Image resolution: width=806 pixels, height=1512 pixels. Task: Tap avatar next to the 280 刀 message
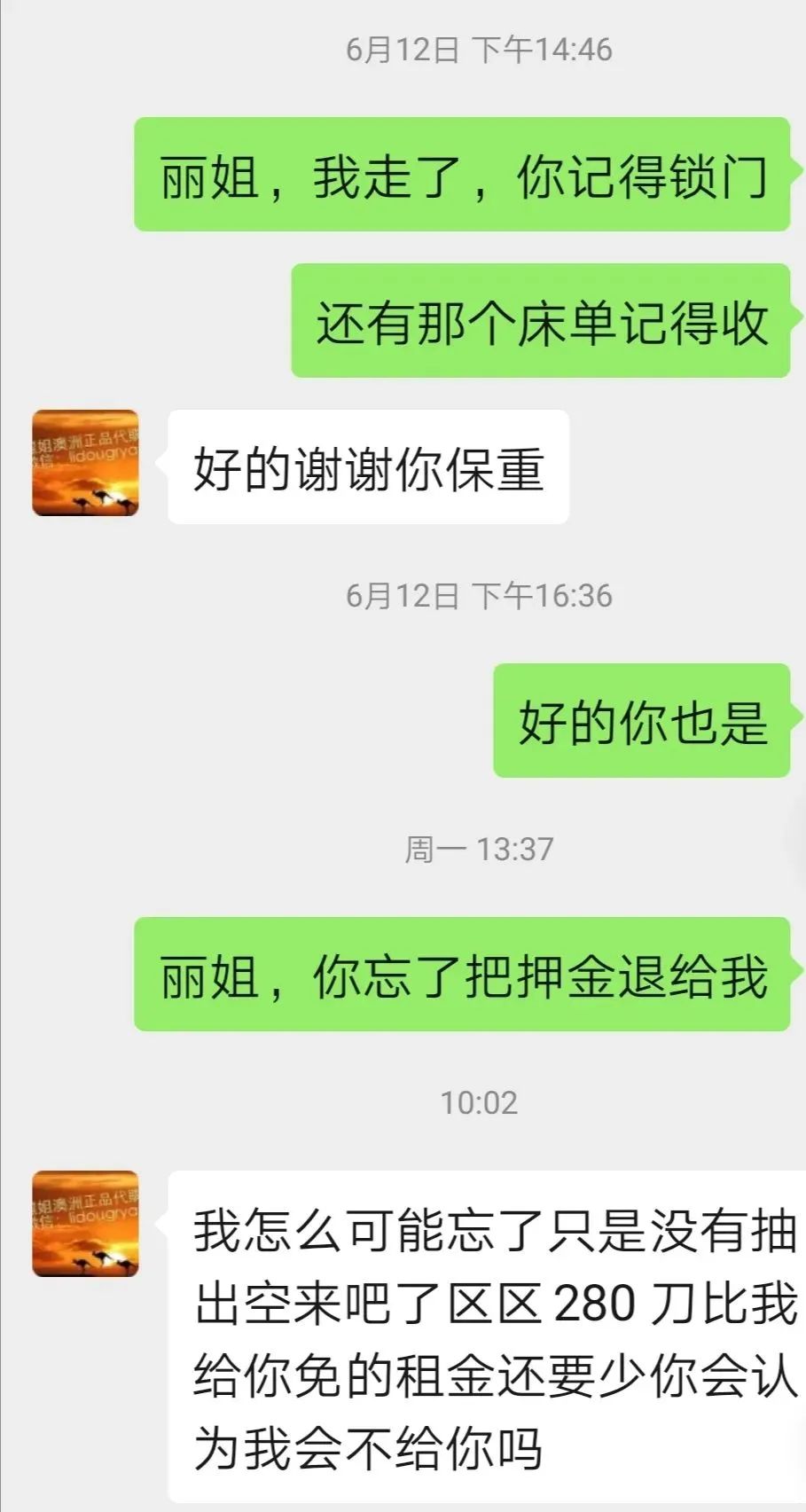click(x=85, y=1223)
